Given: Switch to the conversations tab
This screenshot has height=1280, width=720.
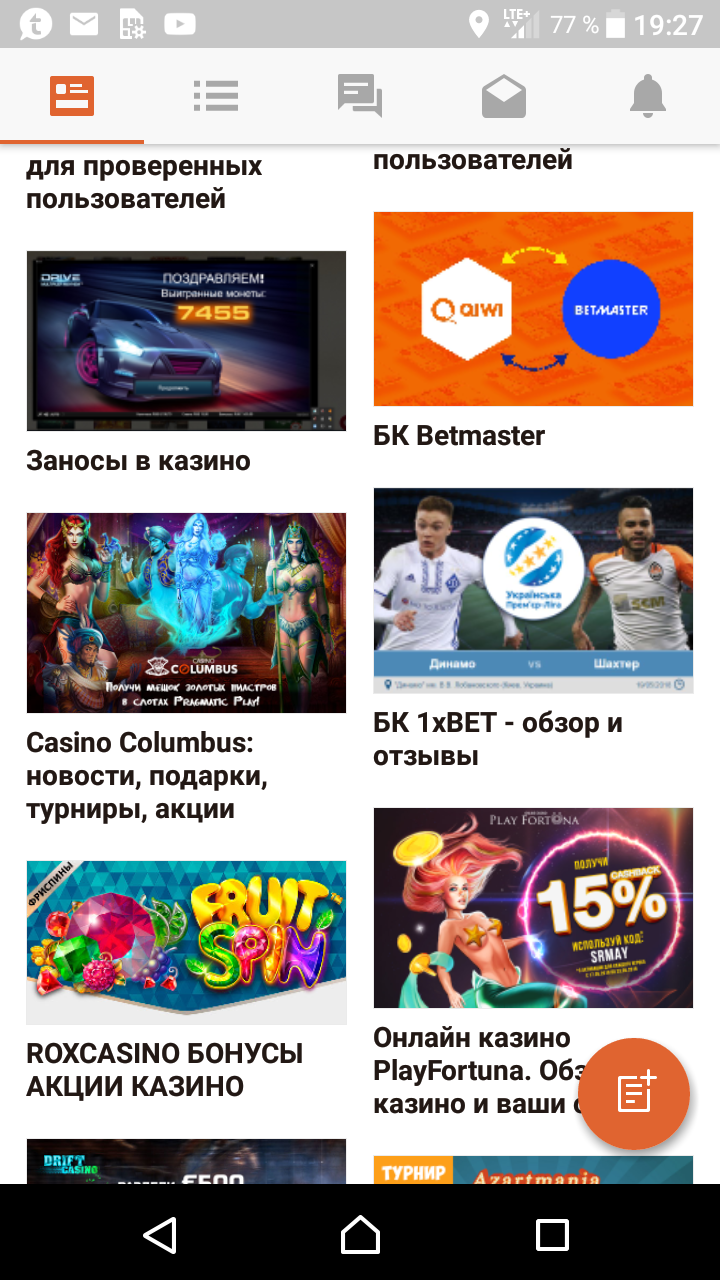Looking at the screenshot, I should (360, 96).
